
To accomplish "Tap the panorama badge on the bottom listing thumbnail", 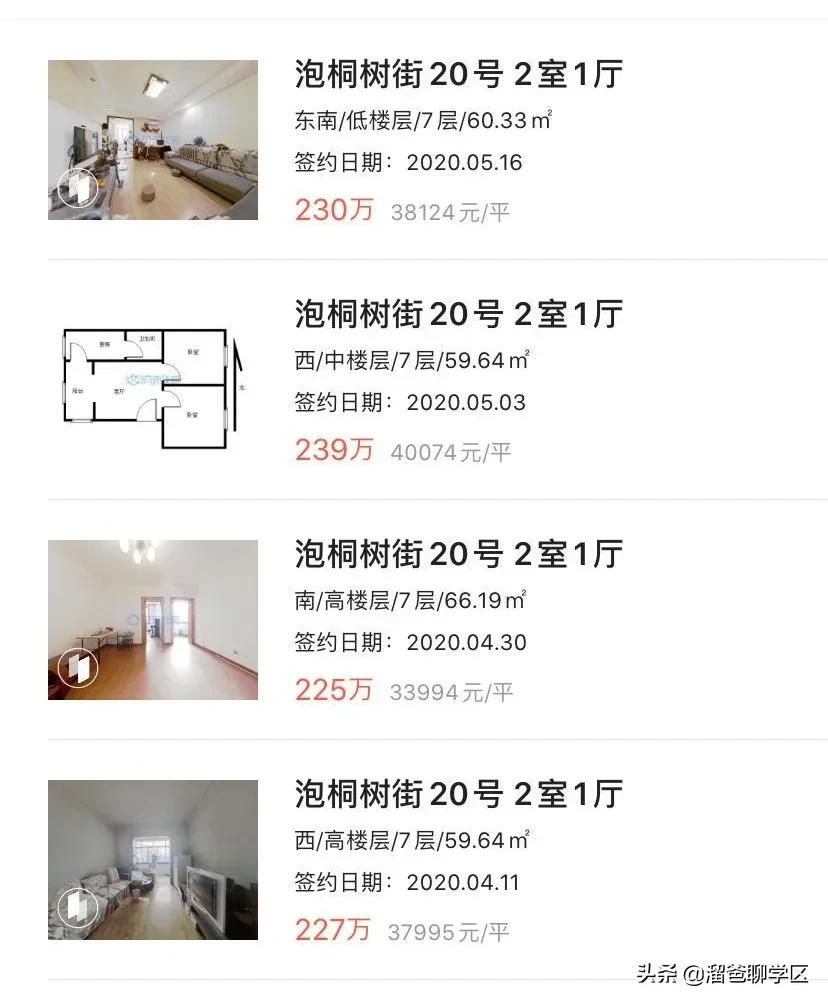I will point(76,908).
